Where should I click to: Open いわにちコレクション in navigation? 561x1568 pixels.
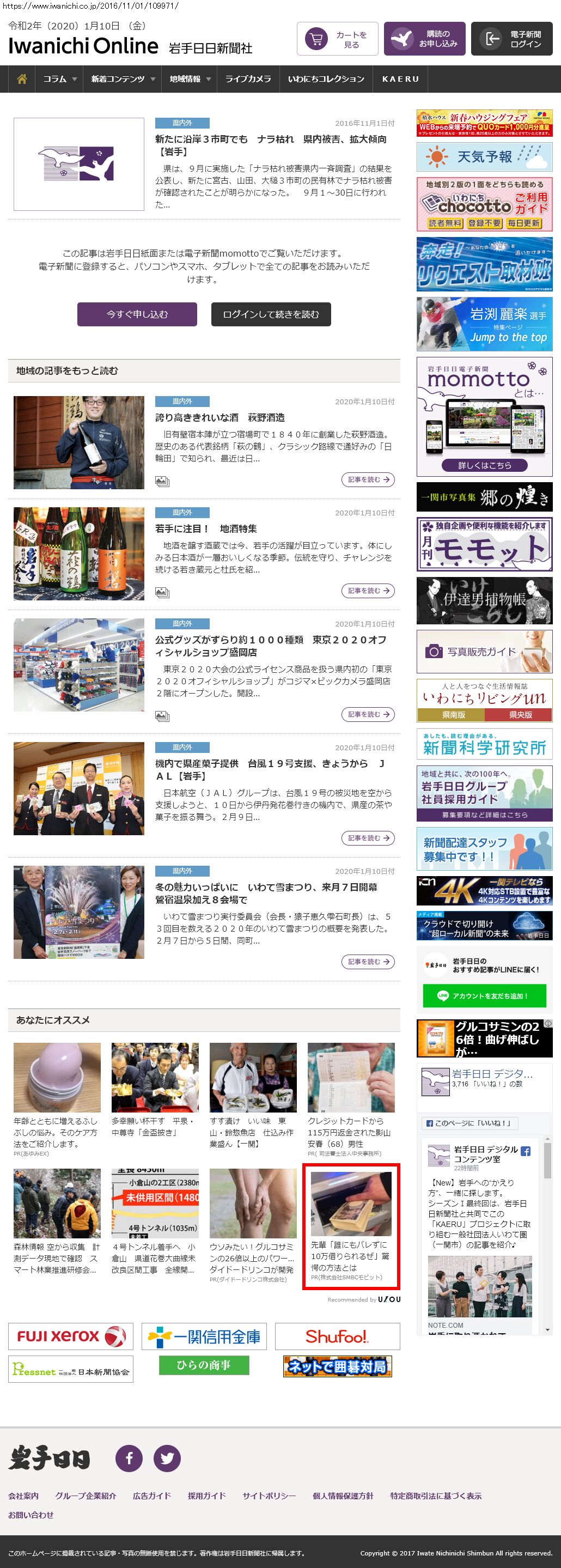click(x=326, y=79)
